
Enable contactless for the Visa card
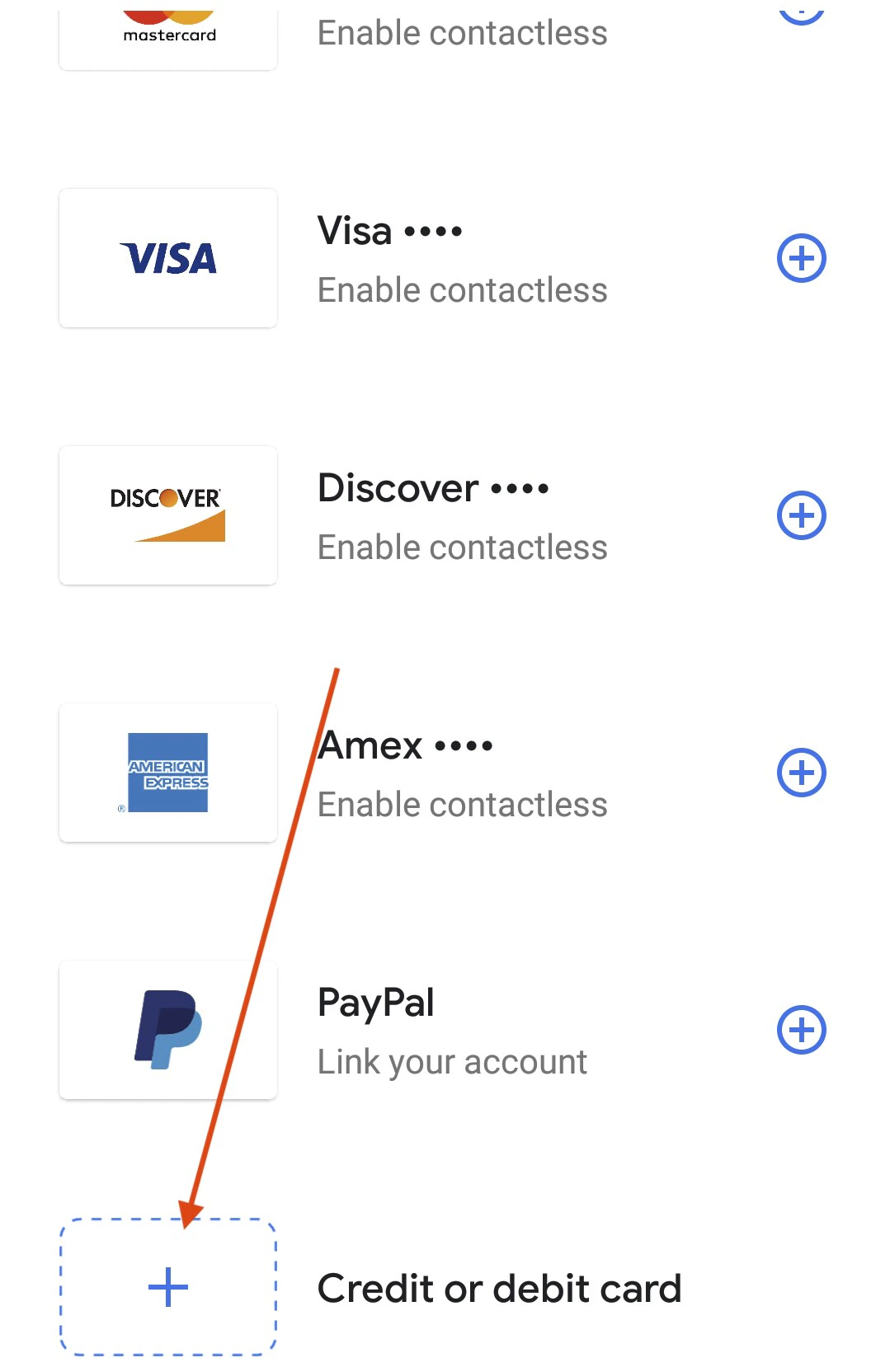click(801, 258)
